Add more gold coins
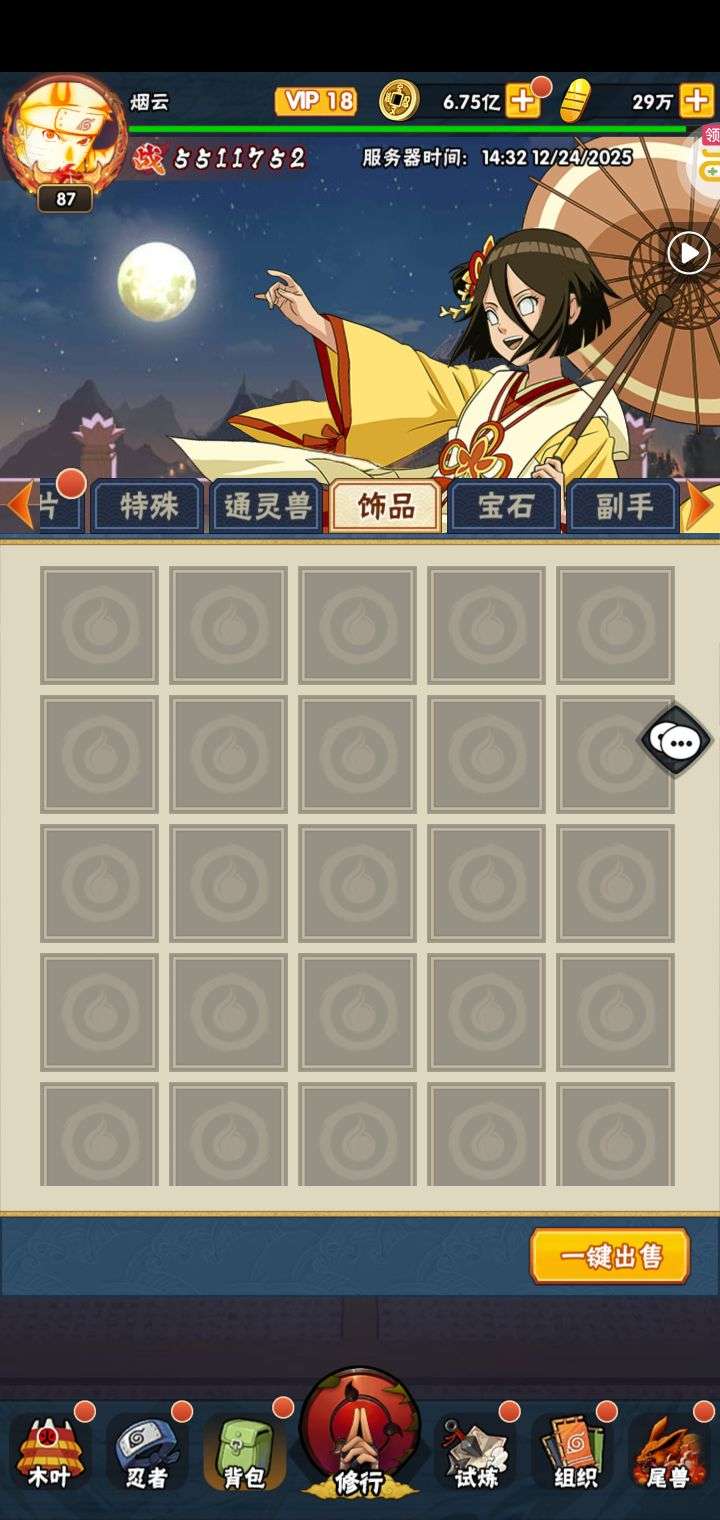Screen dimensions: 720x1520 pos(522,101)
